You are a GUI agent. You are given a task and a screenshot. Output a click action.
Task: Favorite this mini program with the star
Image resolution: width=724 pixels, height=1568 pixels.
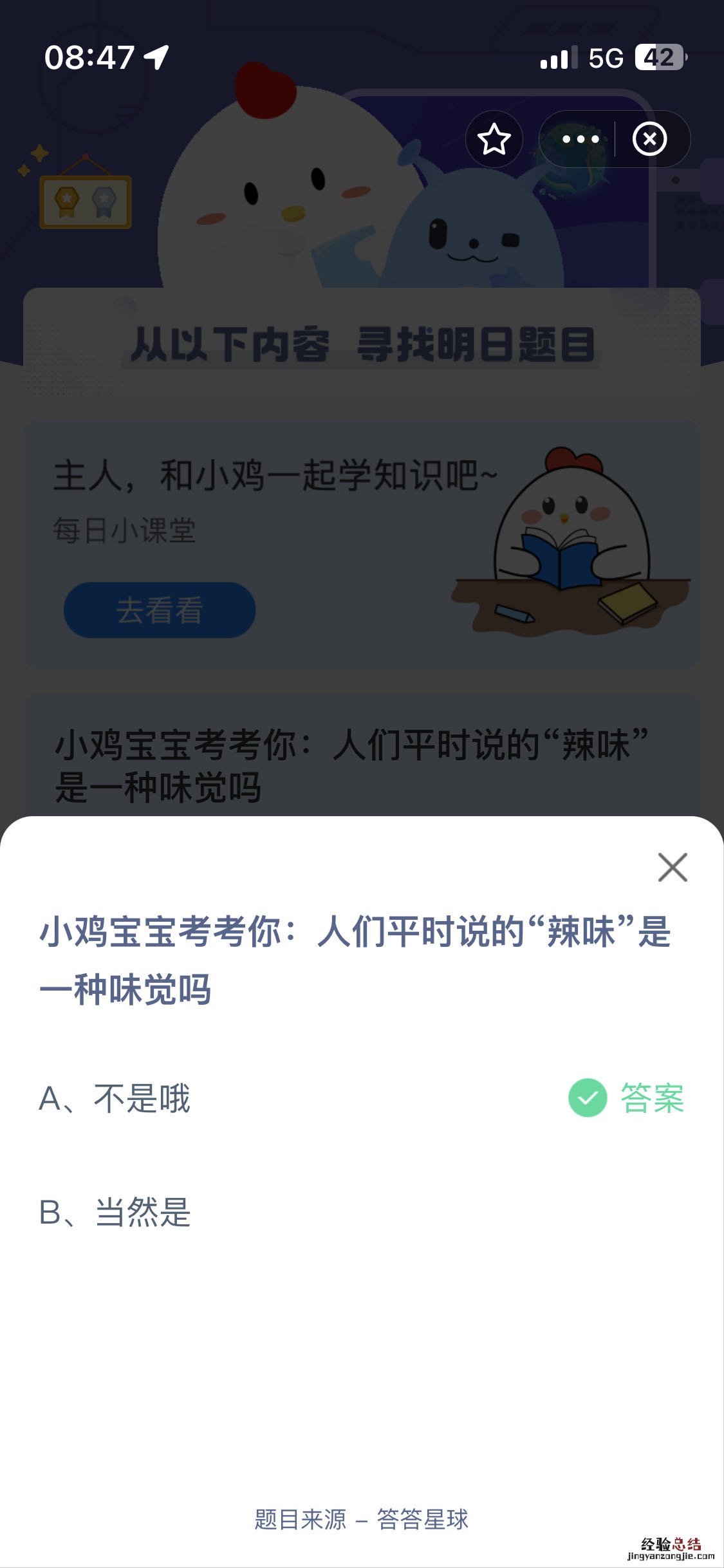[494, 139]
